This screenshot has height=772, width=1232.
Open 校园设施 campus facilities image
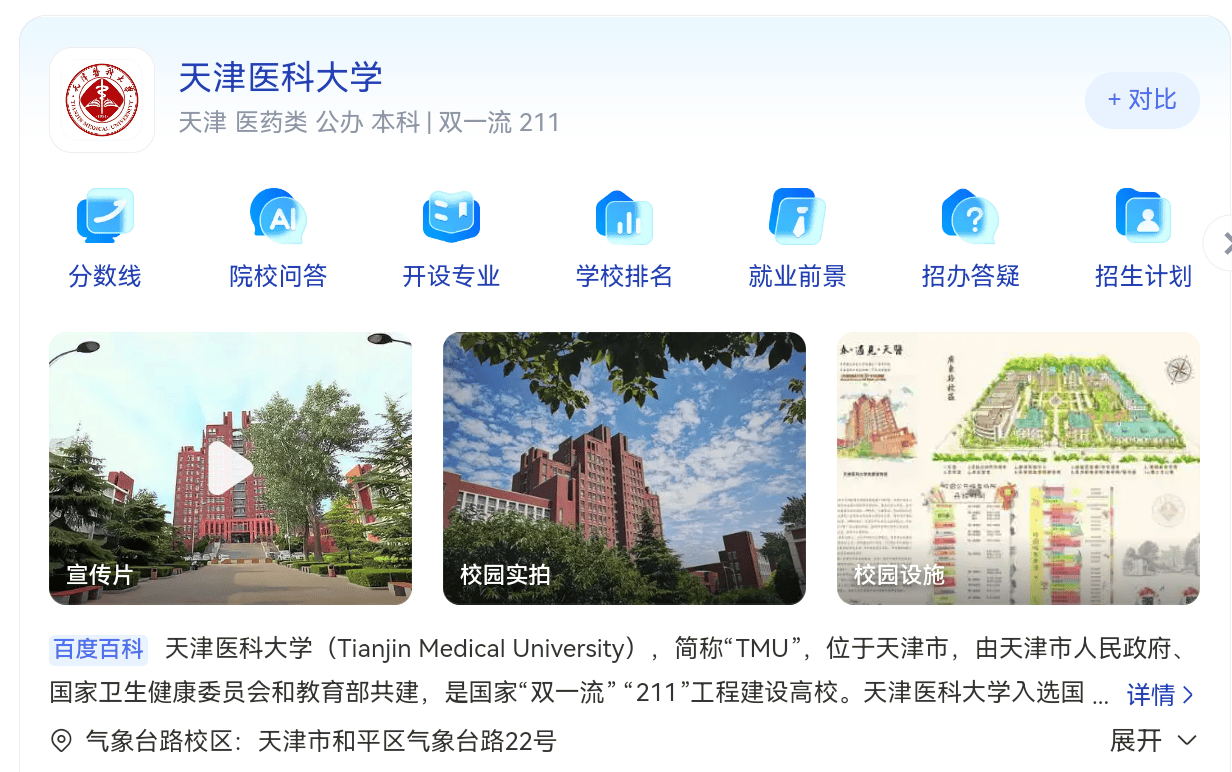tap(1018, 468)
